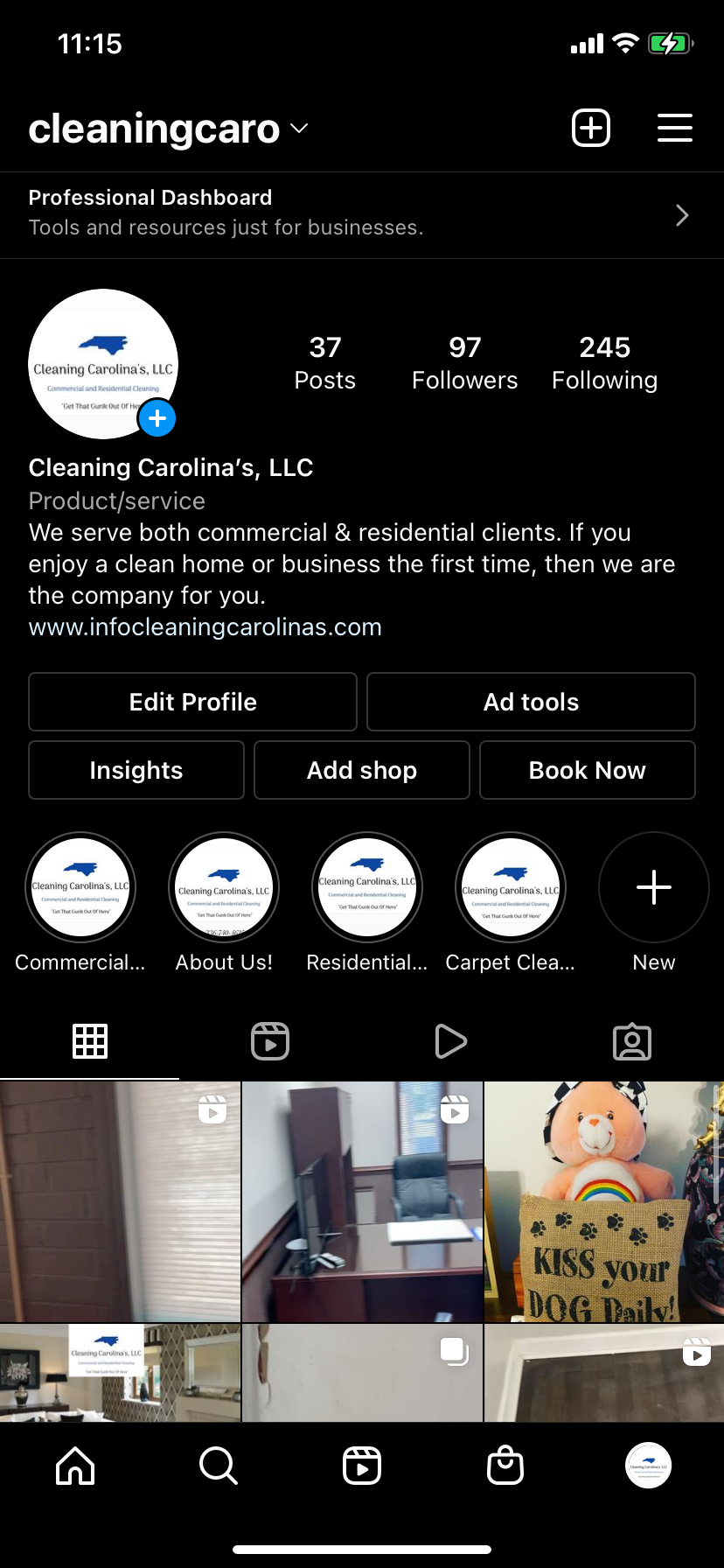Switch to the Reels profile tab

click(270, 1041)
